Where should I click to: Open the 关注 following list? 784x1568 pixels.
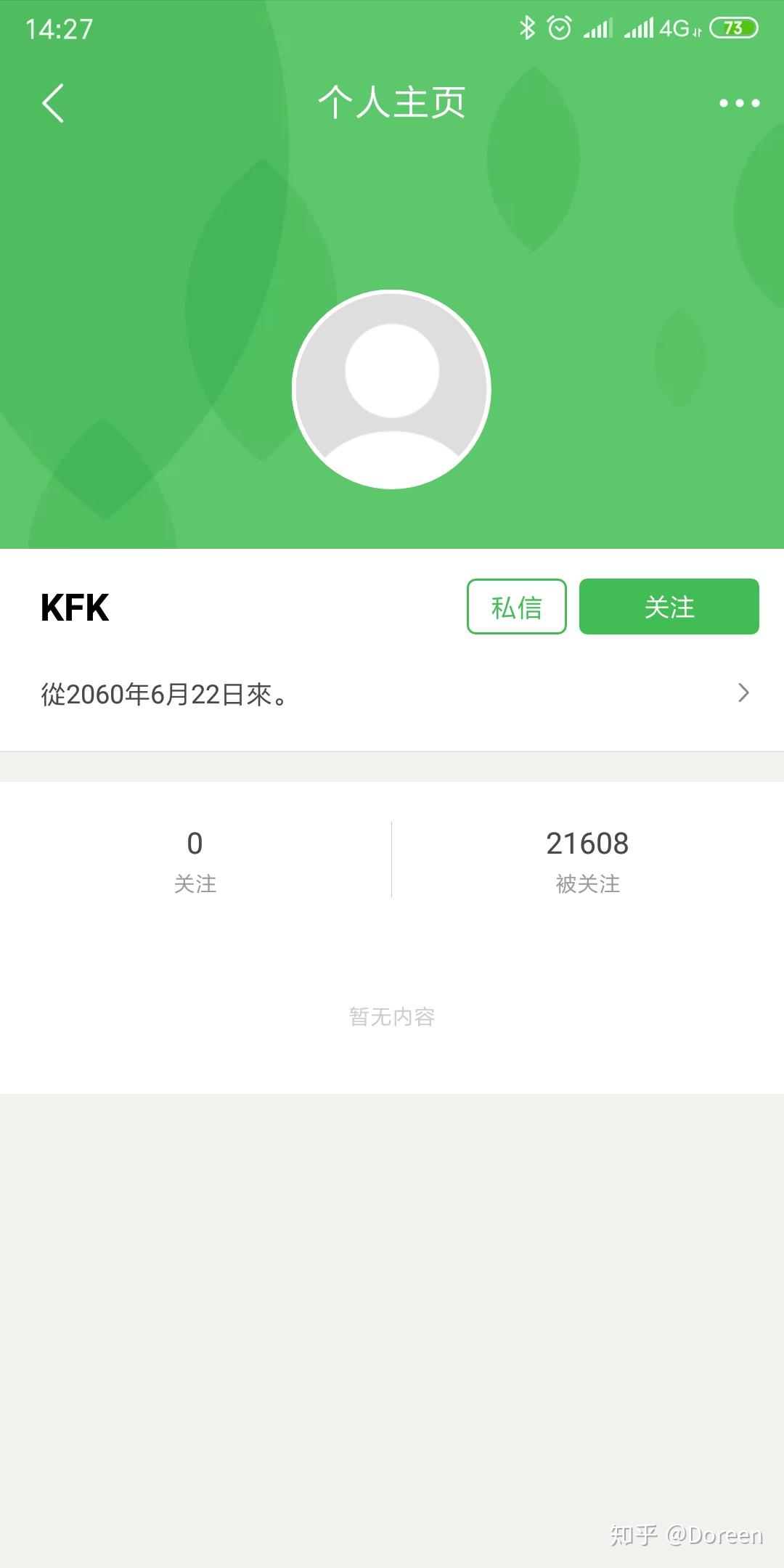195,860
